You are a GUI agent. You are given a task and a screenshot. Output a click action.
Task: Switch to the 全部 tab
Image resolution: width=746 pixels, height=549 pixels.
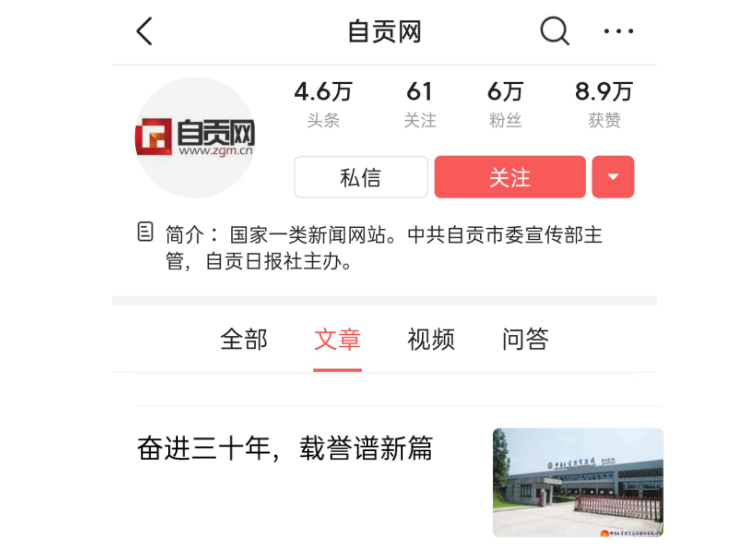click(x=244, y=340)
